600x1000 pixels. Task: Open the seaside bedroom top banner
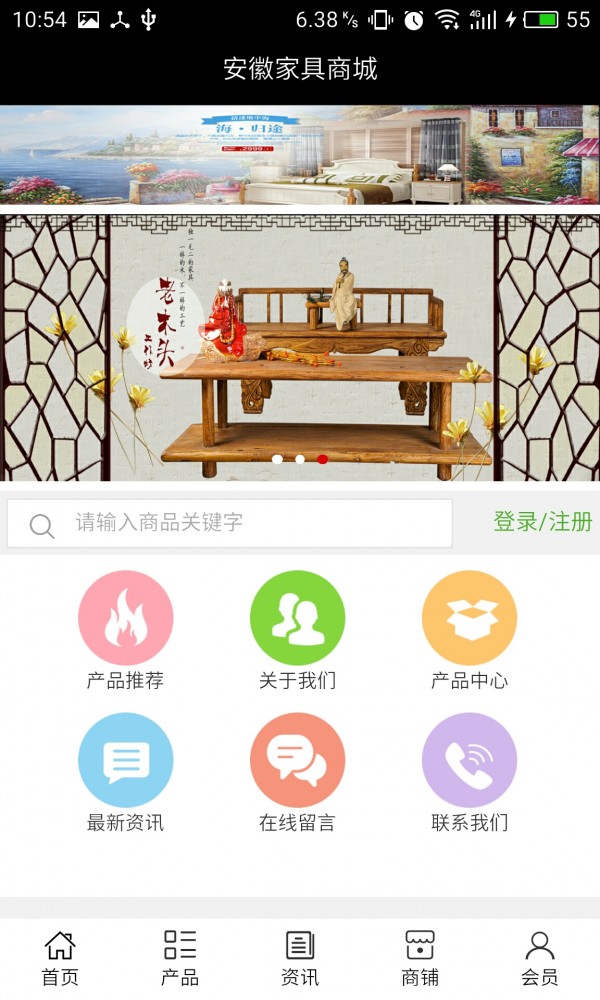300,155
